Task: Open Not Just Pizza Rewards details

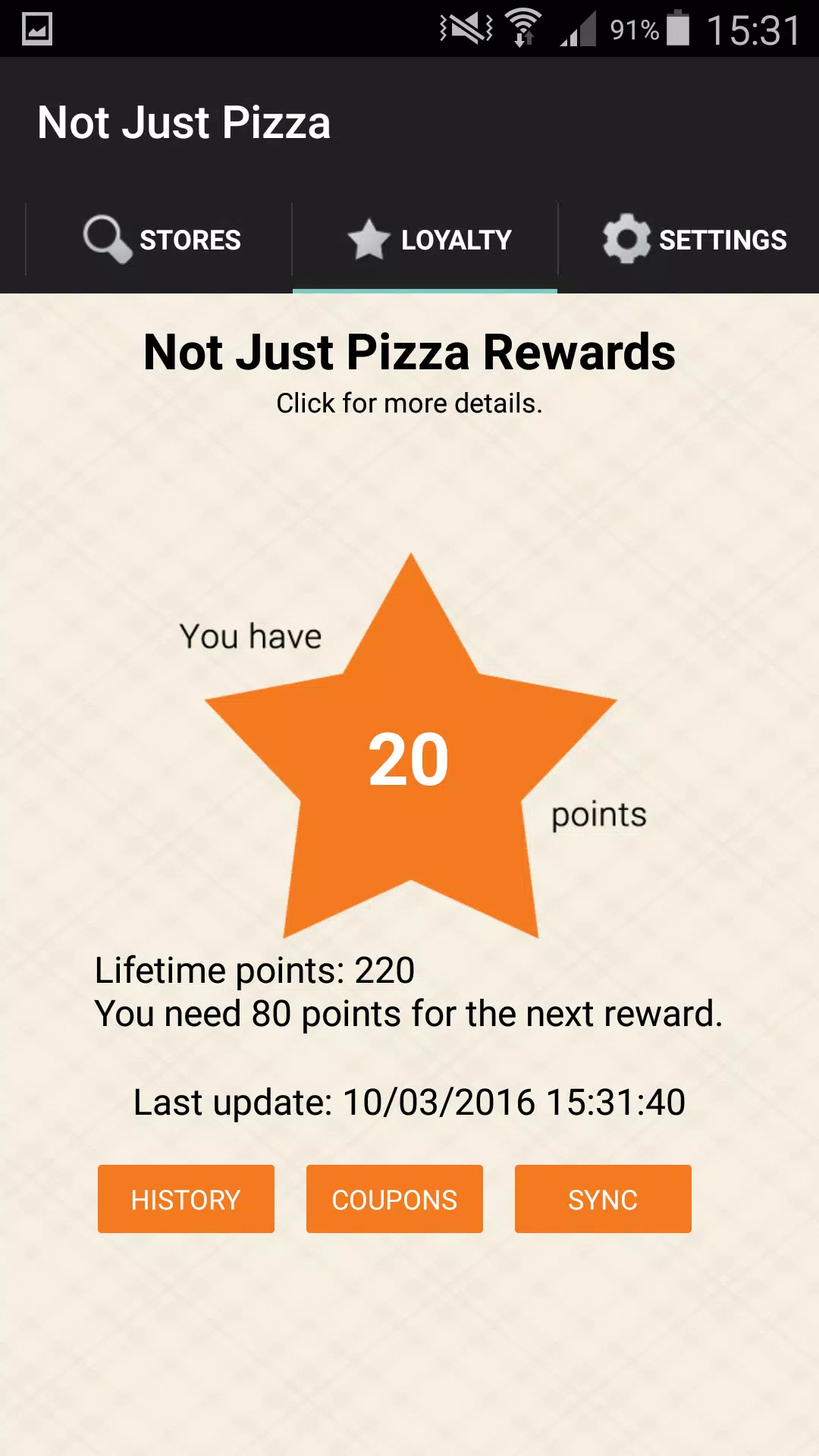Action: tap(409, 372)
